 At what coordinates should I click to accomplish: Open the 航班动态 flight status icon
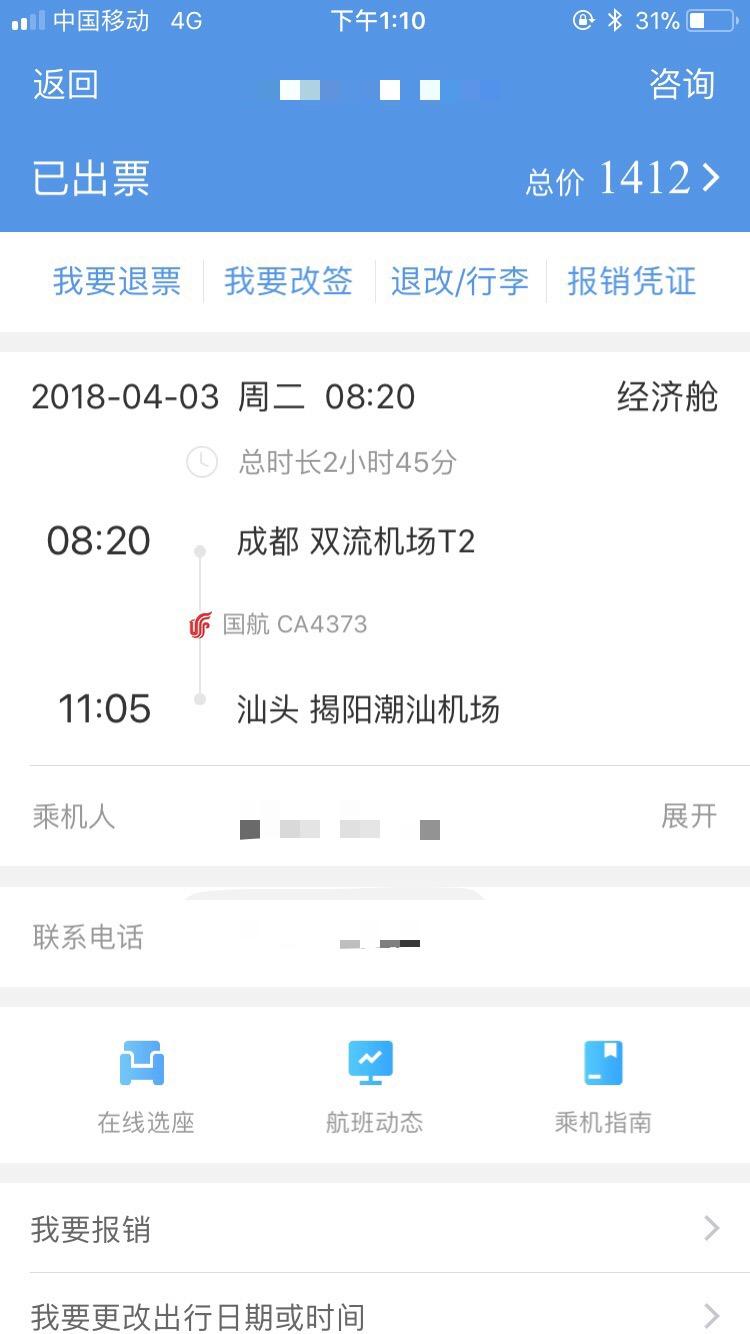tap(372, 1063)
